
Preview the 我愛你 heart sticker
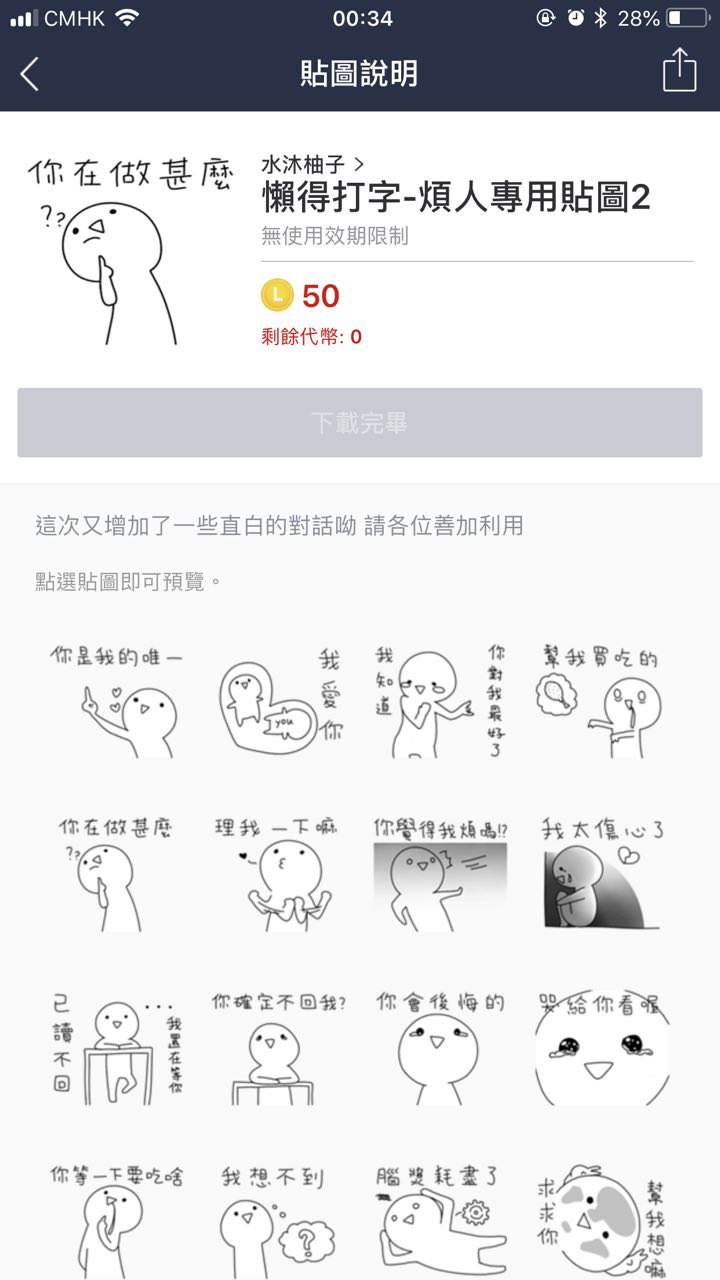(279, 702)
